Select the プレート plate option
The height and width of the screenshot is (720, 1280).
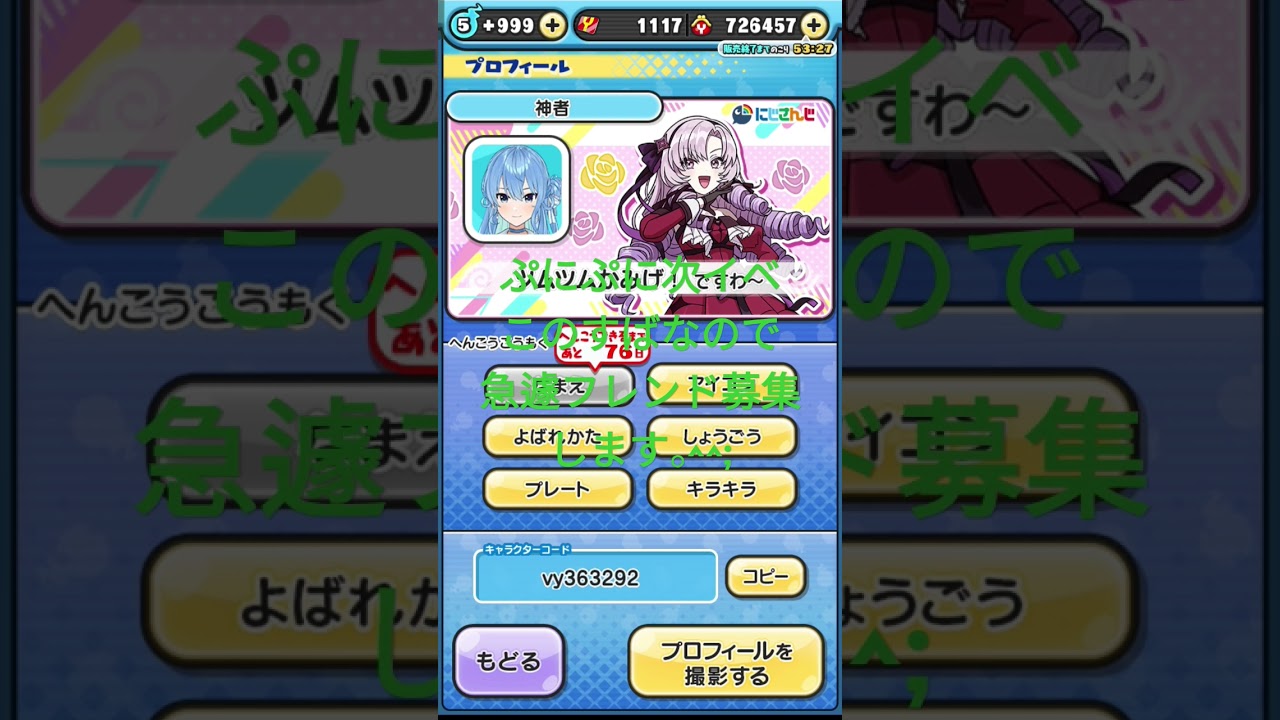[558, 489]
